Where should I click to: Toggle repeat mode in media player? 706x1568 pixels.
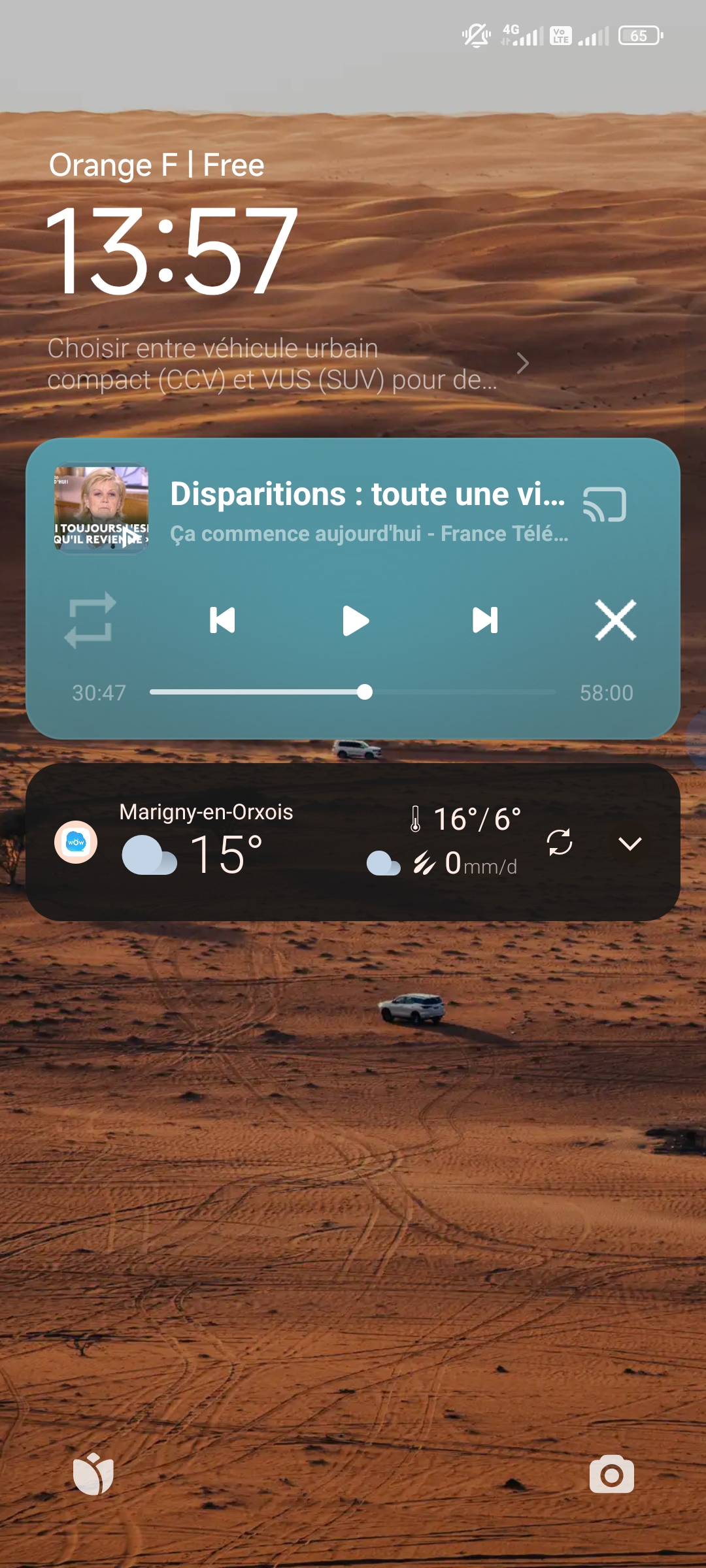(90, 621)
